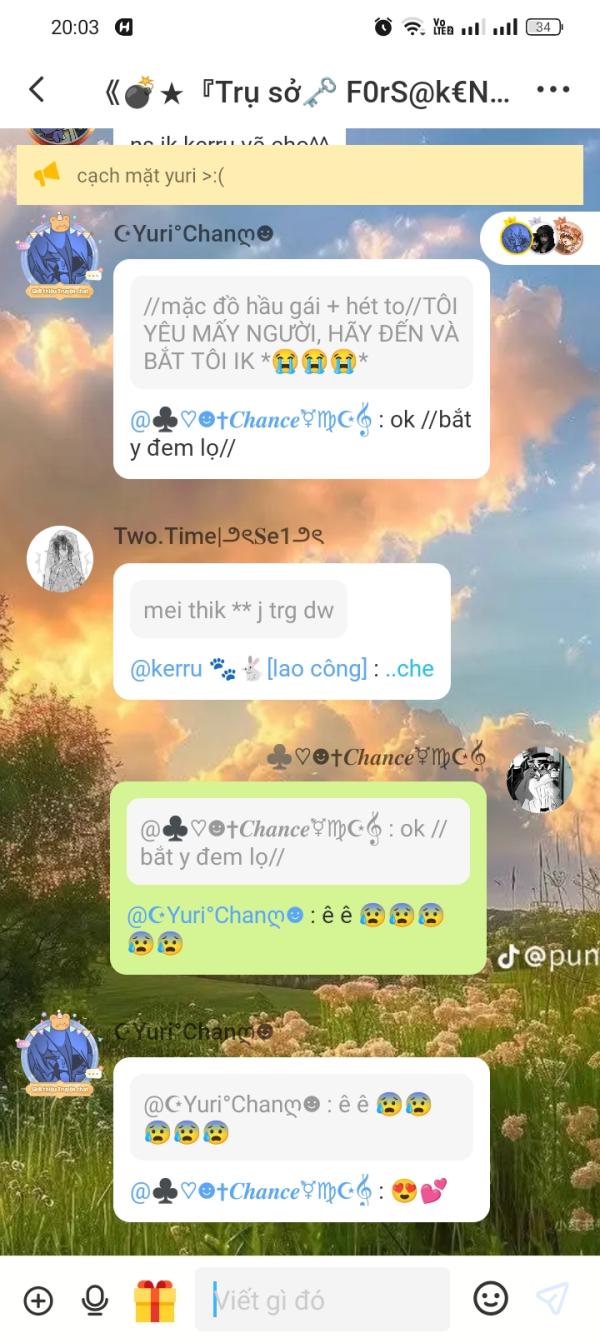The width and height of the screenshot is (600, 1343).
Task: Open the emoji picker
Action: point(490,1299)
